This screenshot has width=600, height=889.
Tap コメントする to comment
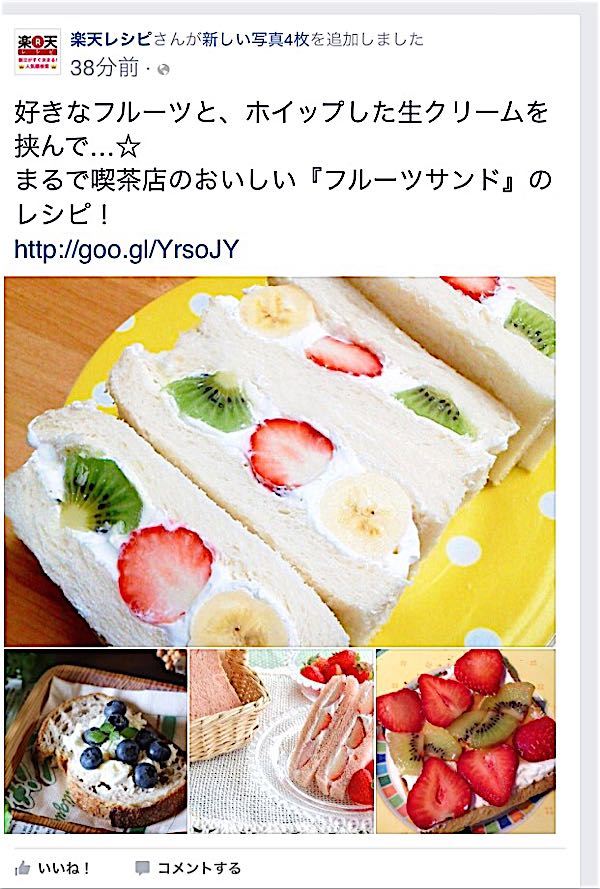coord(188,867)
